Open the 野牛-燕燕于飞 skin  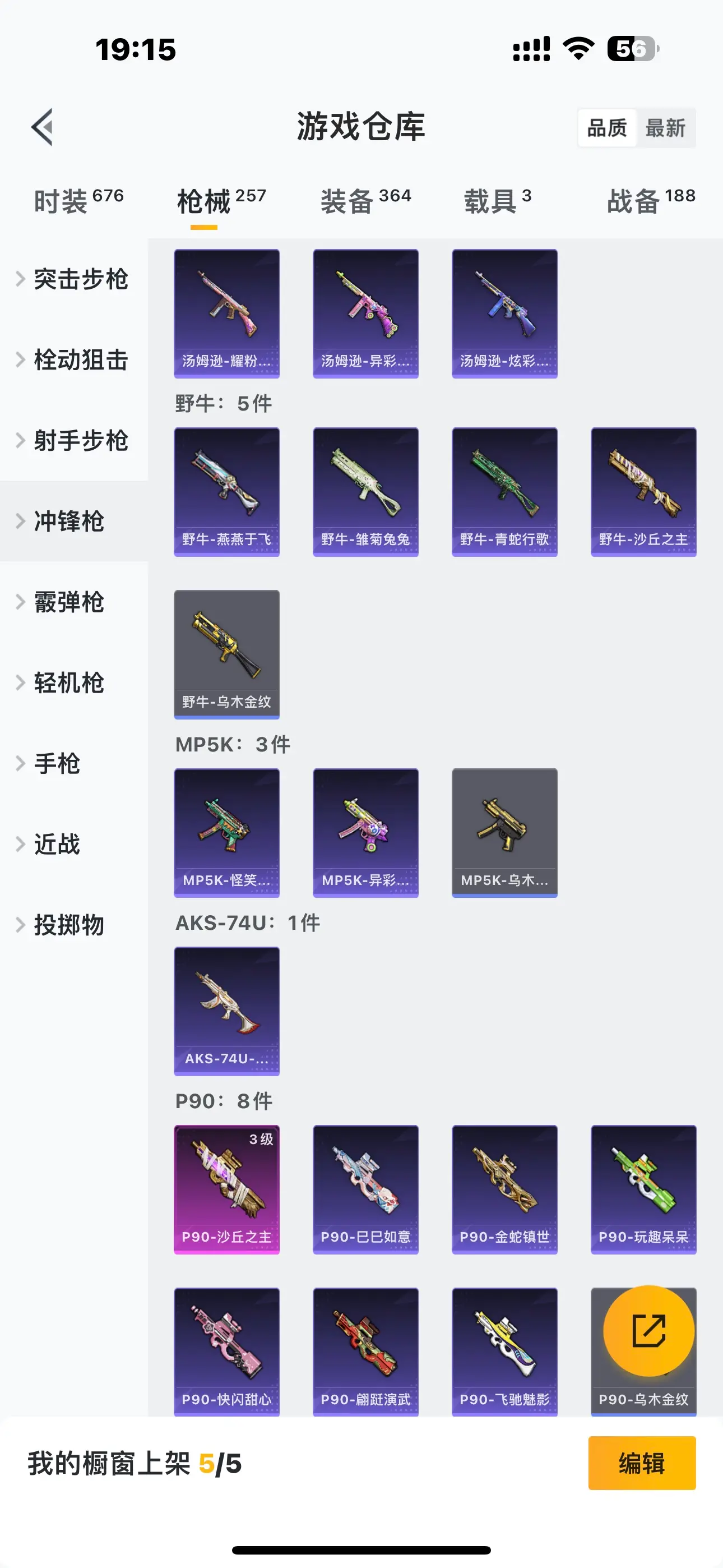[226, 491]
